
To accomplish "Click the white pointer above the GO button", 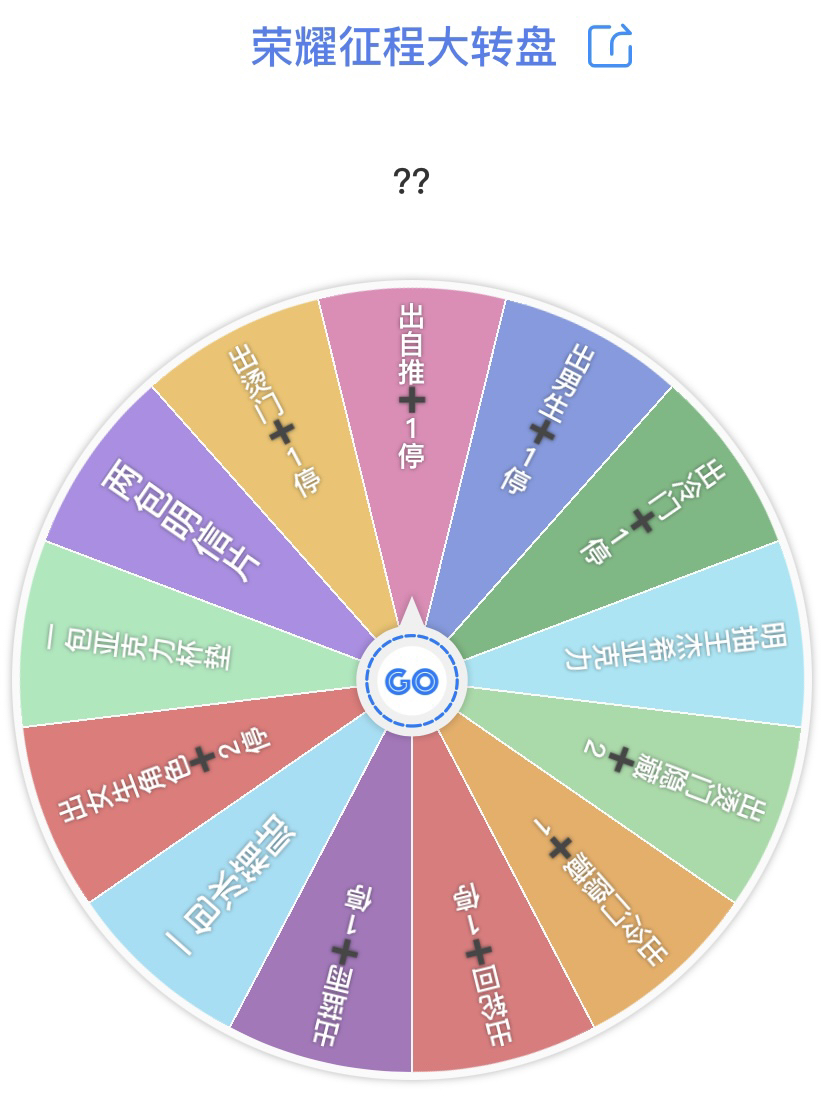I will 414,612.
